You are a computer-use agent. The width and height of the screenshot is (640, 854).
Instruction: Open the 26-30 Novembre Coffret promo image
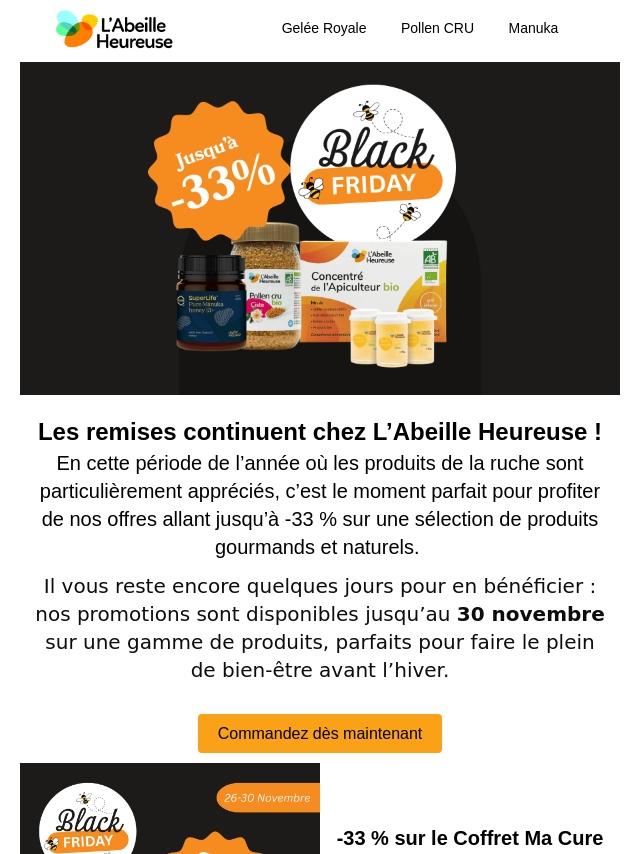(x=170, y=808)
